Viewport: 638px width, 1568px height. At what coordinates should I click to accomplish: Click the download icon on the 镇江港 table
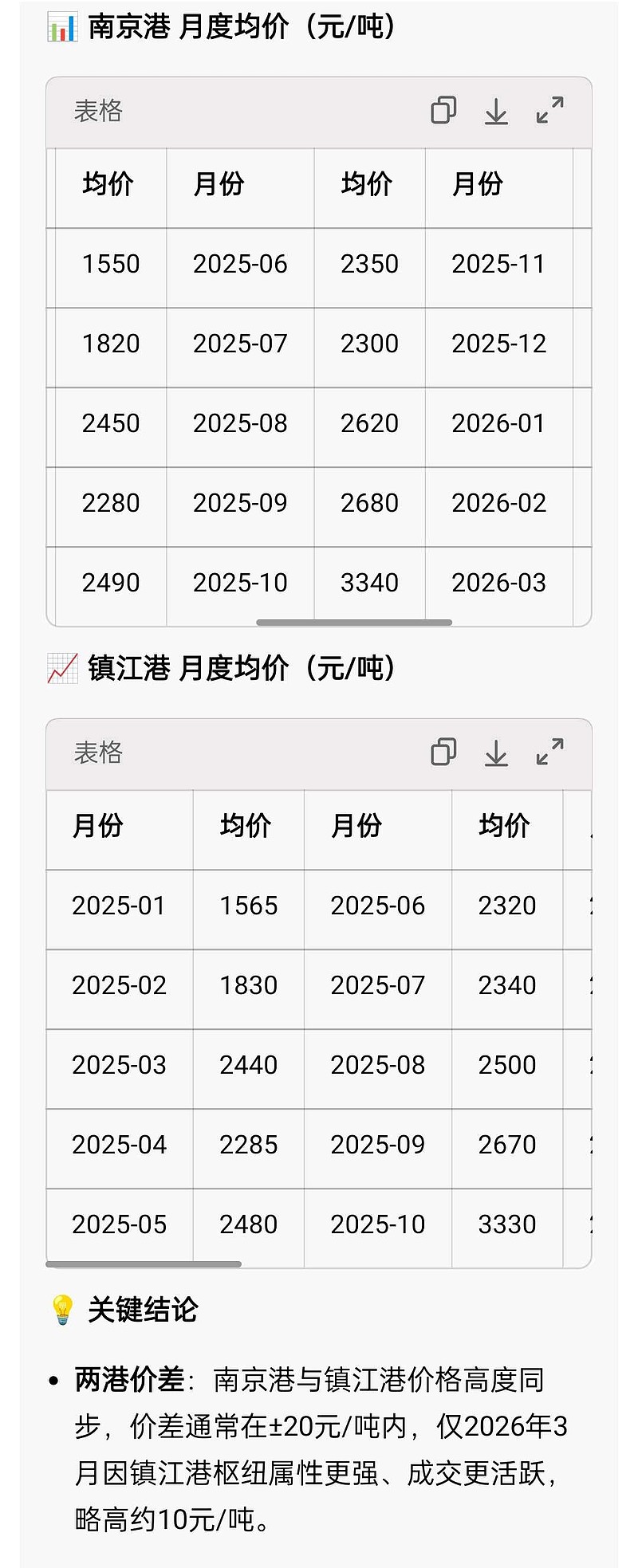point(497,753)
